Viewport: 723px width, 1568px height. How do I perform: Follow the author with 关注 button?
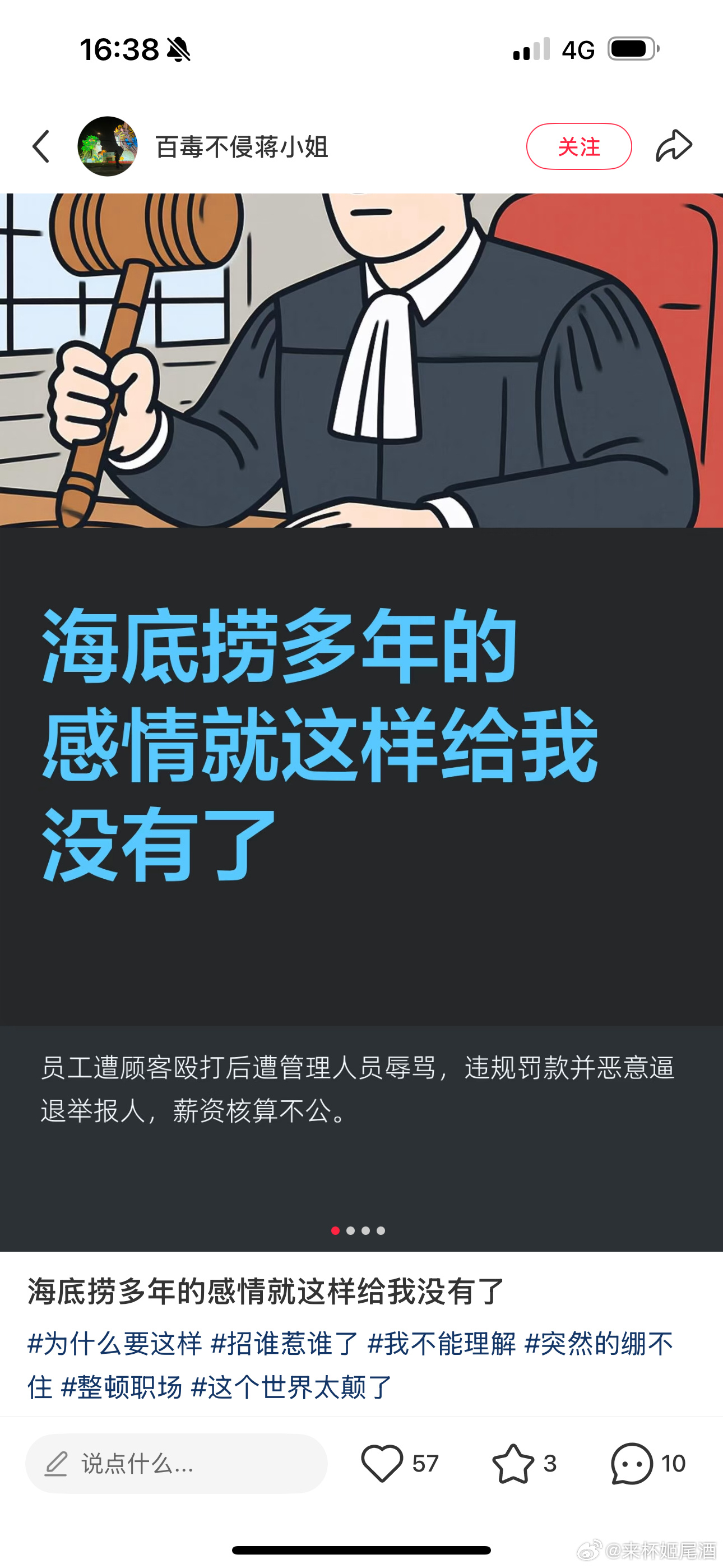pos(578,147)
